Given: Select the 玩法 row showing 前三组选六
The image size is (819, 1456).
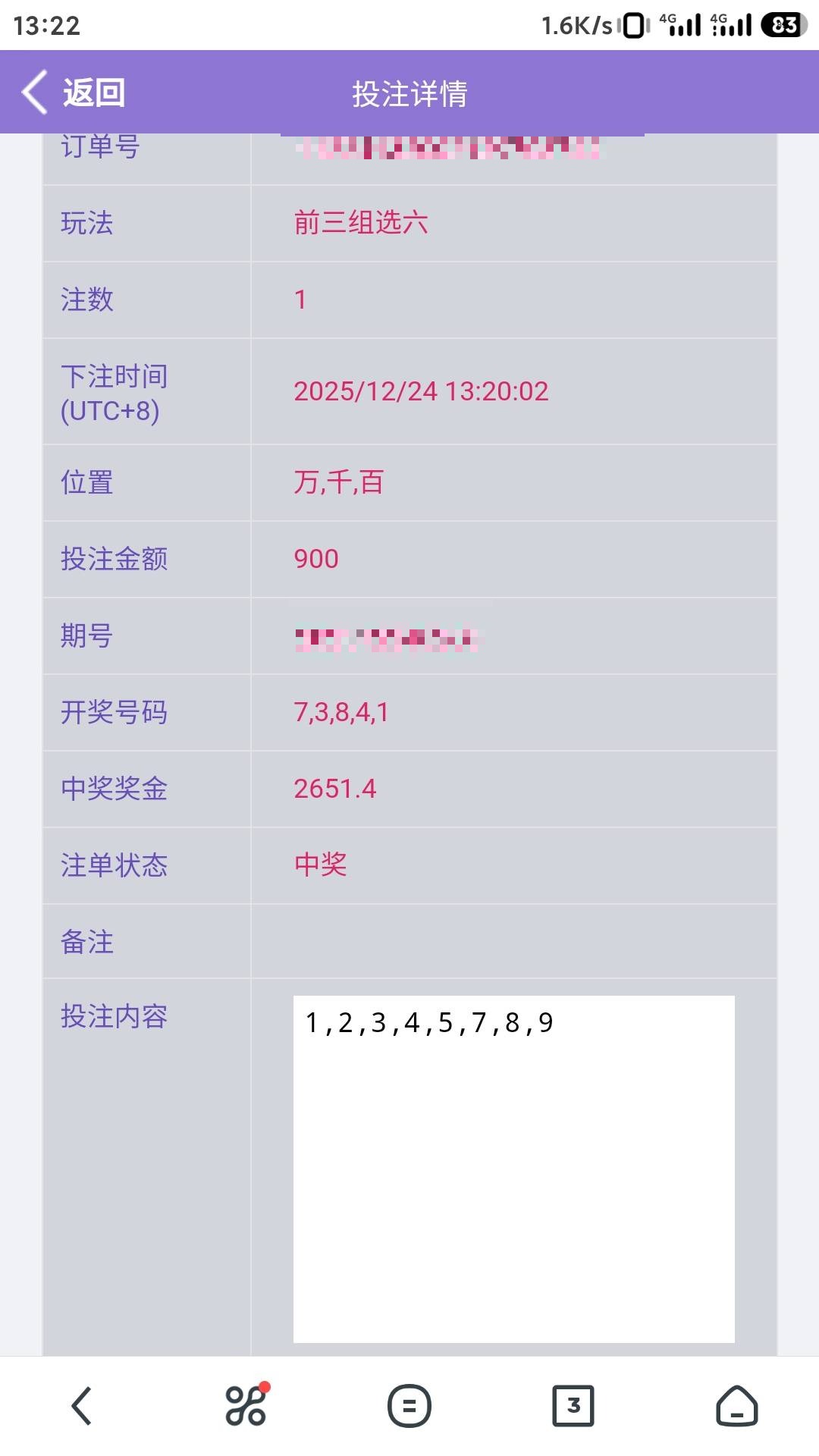Looking at the screenshot, I should 360,224.
